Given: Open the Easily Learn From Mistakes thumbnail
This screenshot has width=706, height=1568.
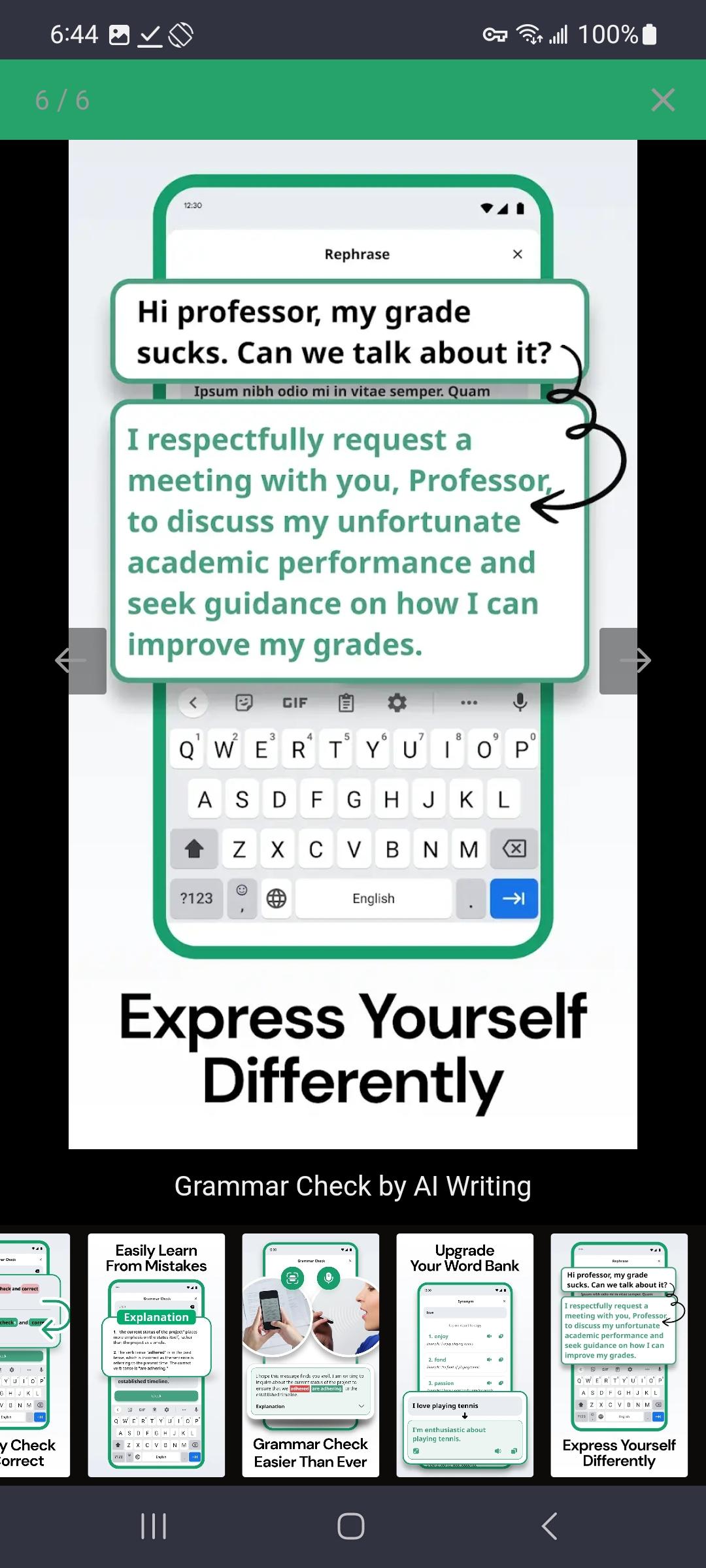Looking at the screenshot, I should click(156, 1354).
